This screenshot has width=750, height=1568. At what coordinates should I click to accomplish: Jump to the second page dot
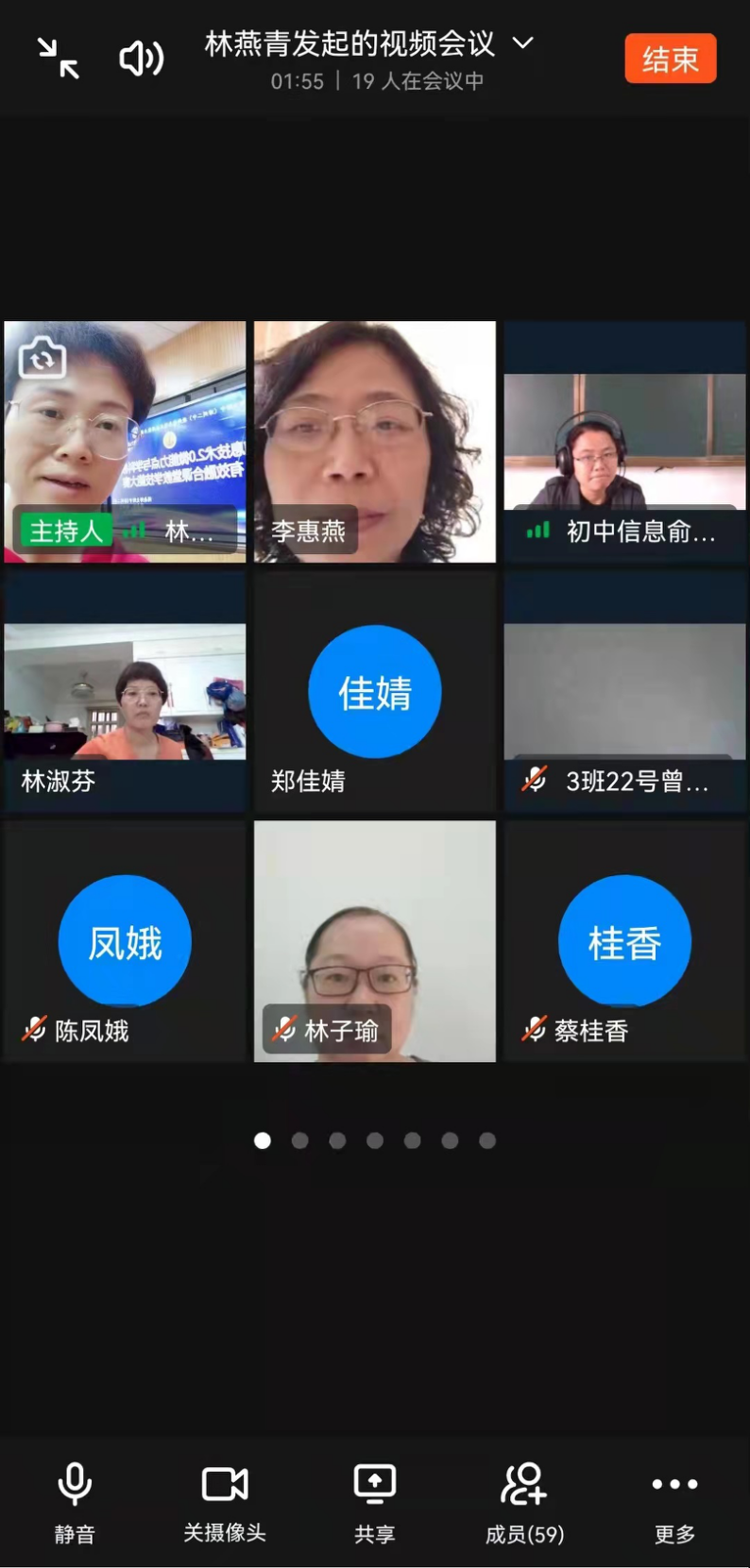(300, 1140)
